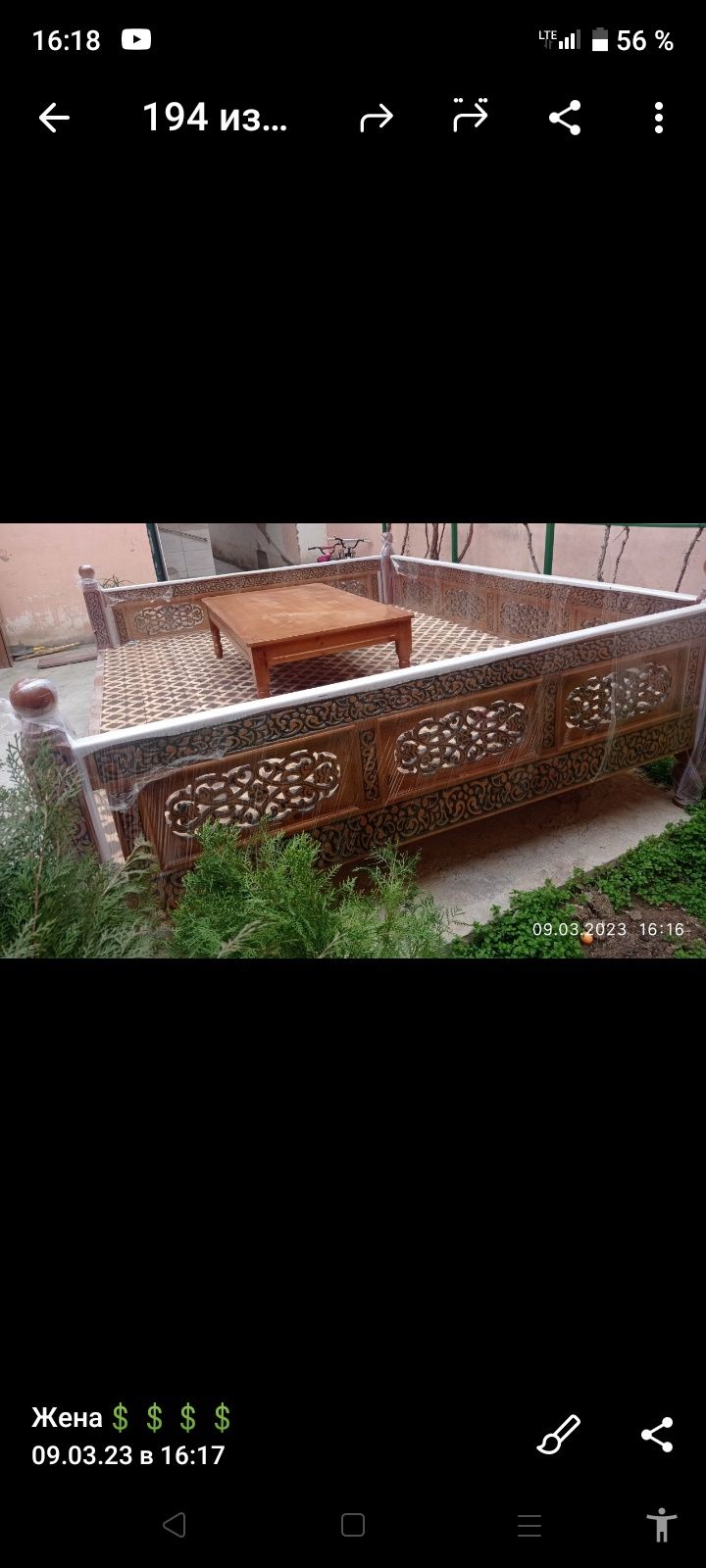Tap the bottom share icon
This screenshot has height=1568, width=706.
click(x=657, y=1436)
